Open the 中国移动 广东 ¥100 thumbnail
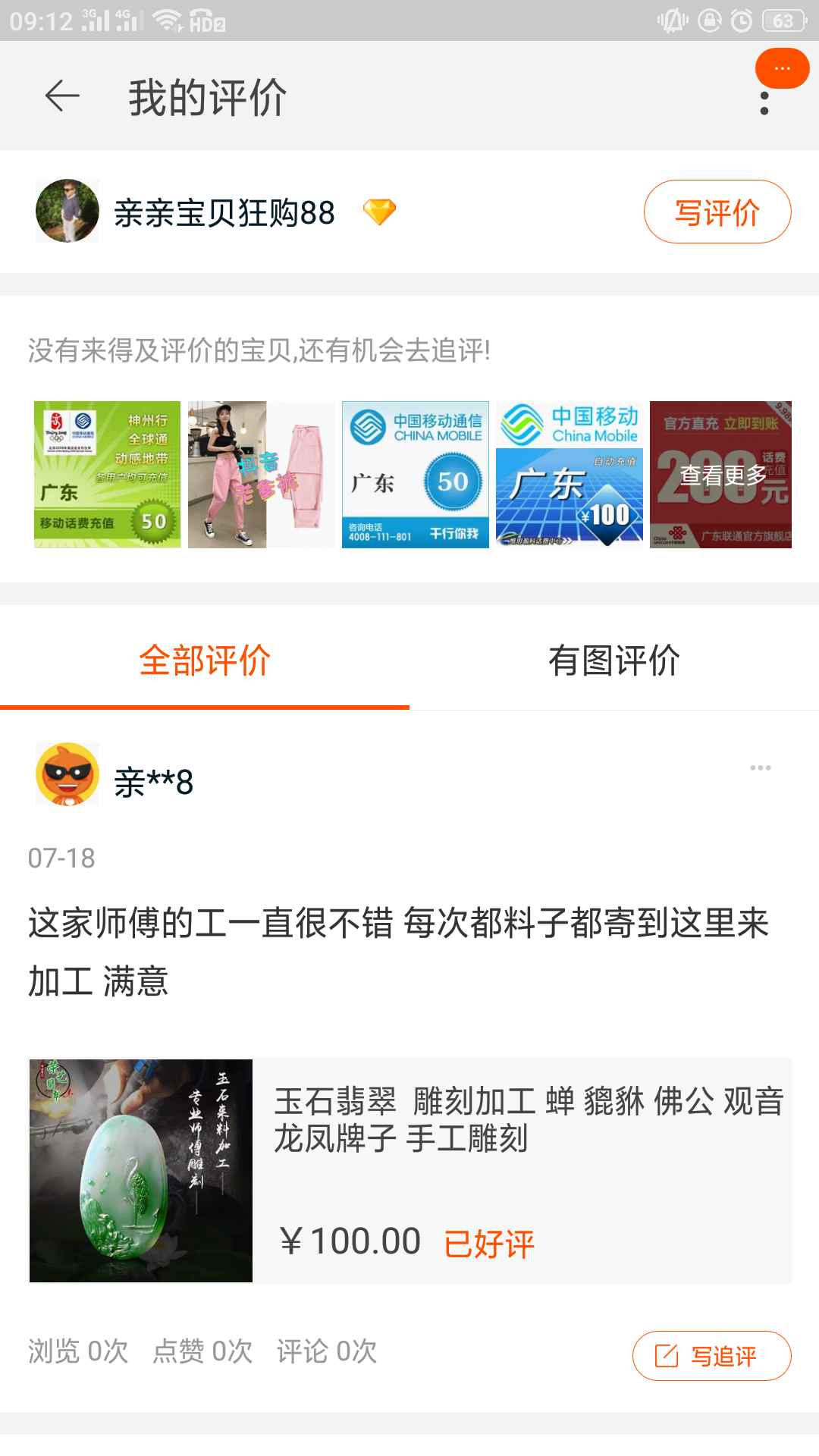The height and width of the screenshot is (1456, 819). pos(570,475)
